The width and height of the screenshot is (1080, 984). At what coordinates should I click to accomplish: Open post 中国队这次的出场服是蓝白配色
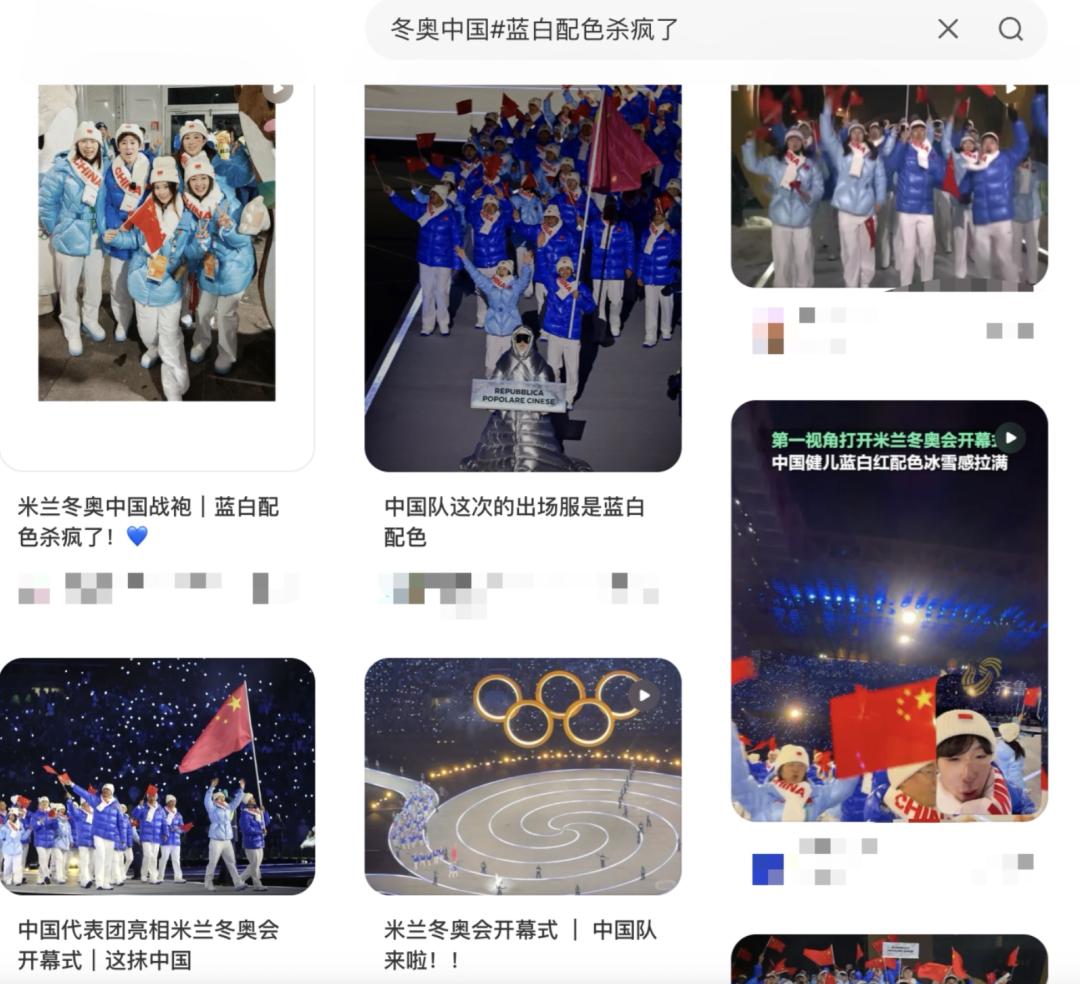522,280
